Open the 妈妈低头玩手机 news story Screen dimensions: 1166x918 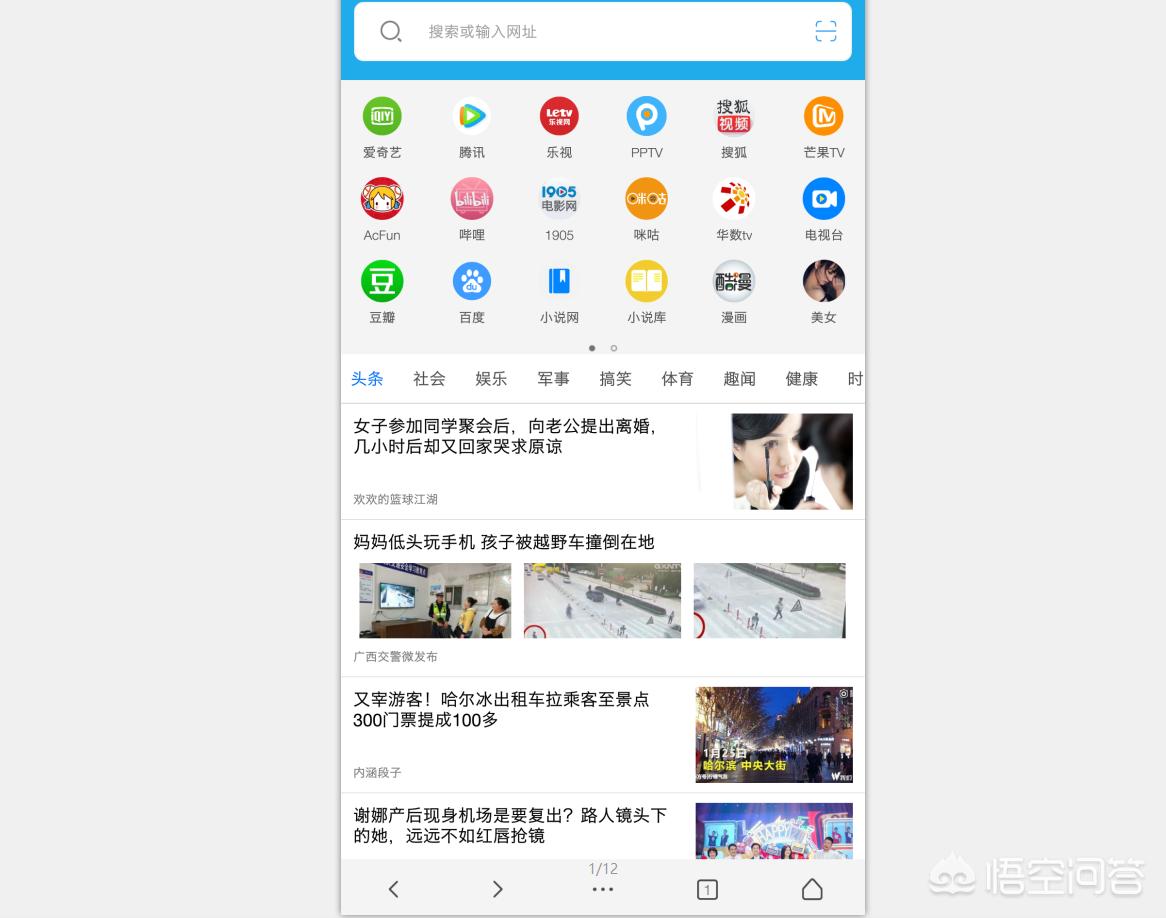(503, 542)
